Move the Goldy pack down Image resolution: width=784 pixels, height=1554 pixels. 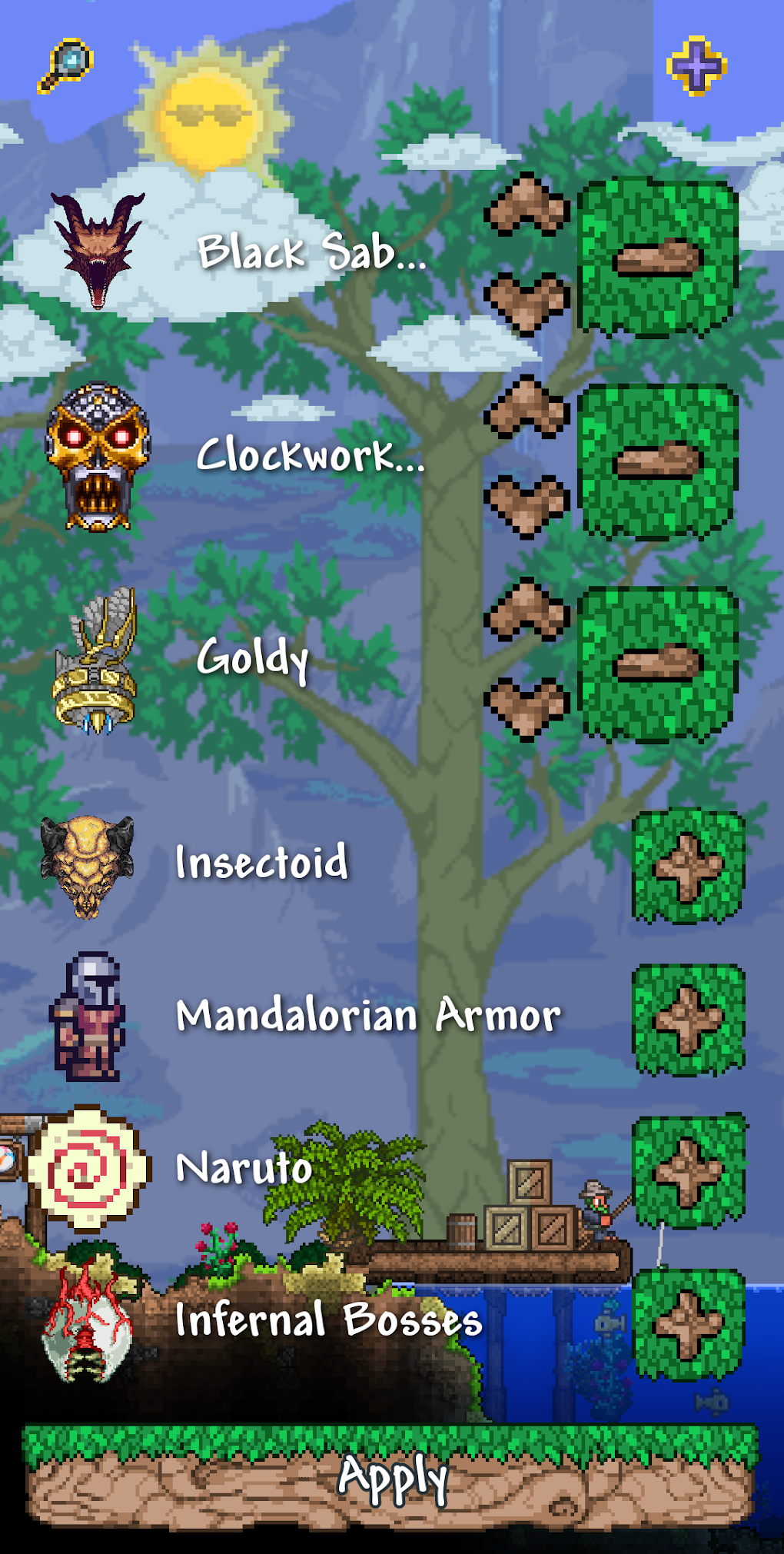(527, 707)
